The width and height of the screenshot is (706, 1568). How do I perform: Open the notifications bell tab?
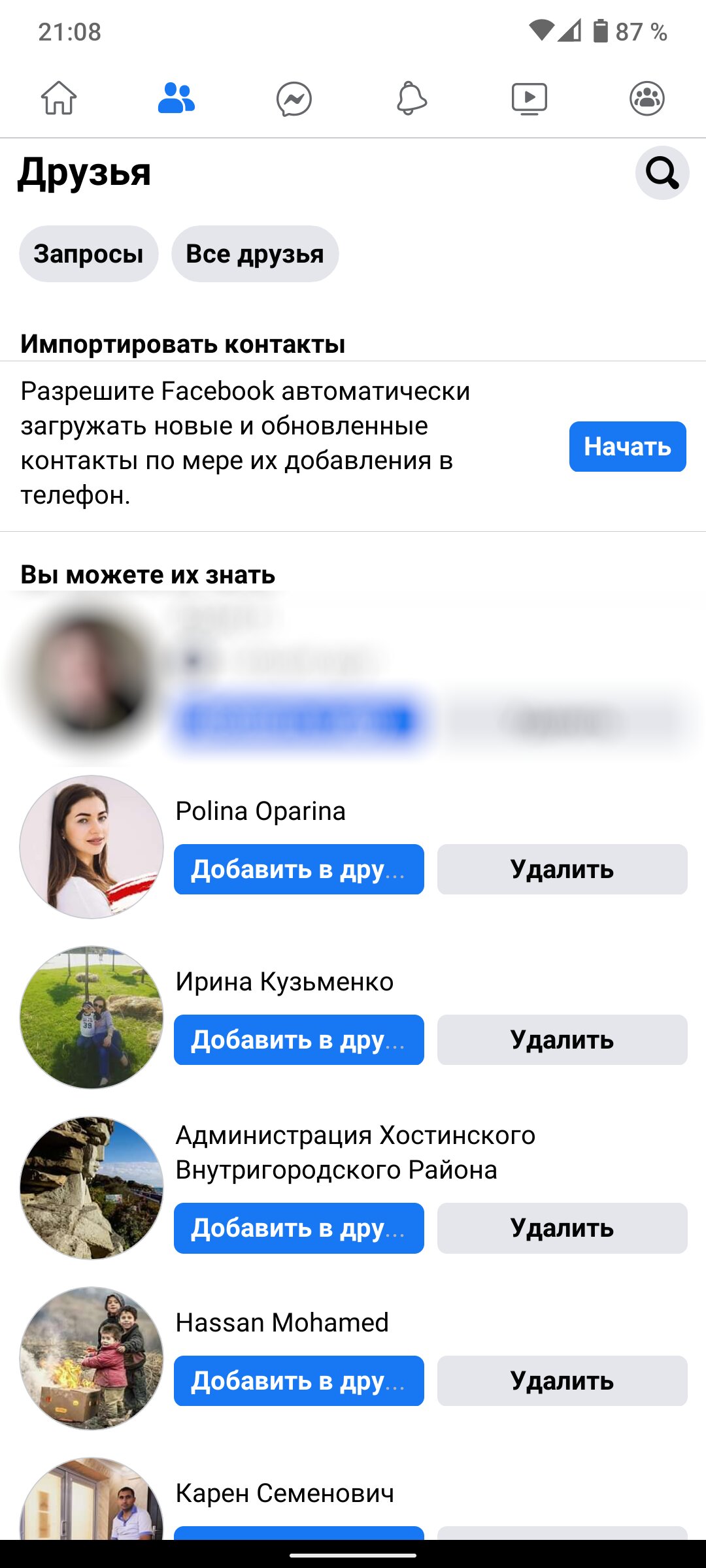tap(412, 99)
